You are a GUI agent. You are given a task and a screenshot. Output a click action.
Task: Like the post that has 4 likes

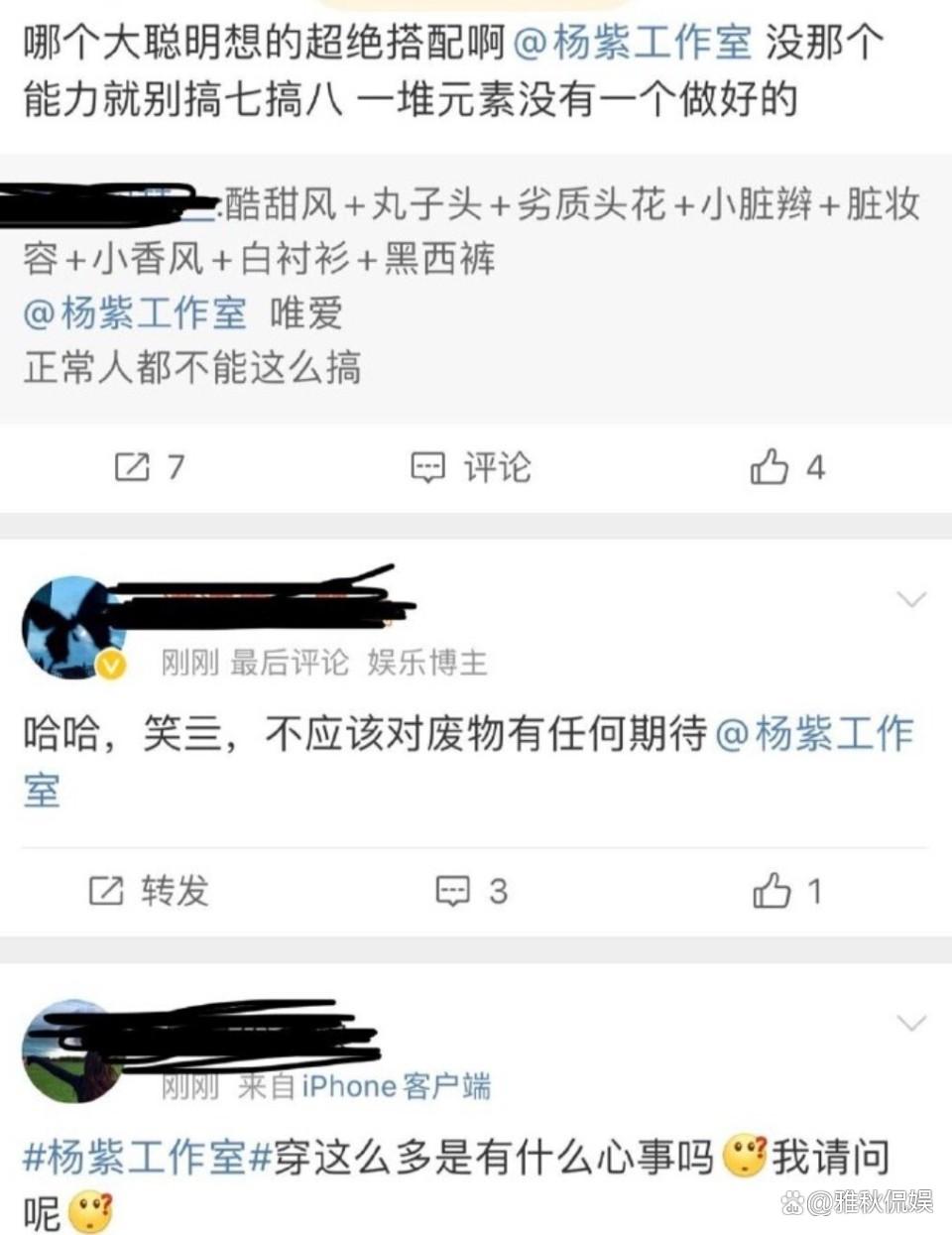786,466
